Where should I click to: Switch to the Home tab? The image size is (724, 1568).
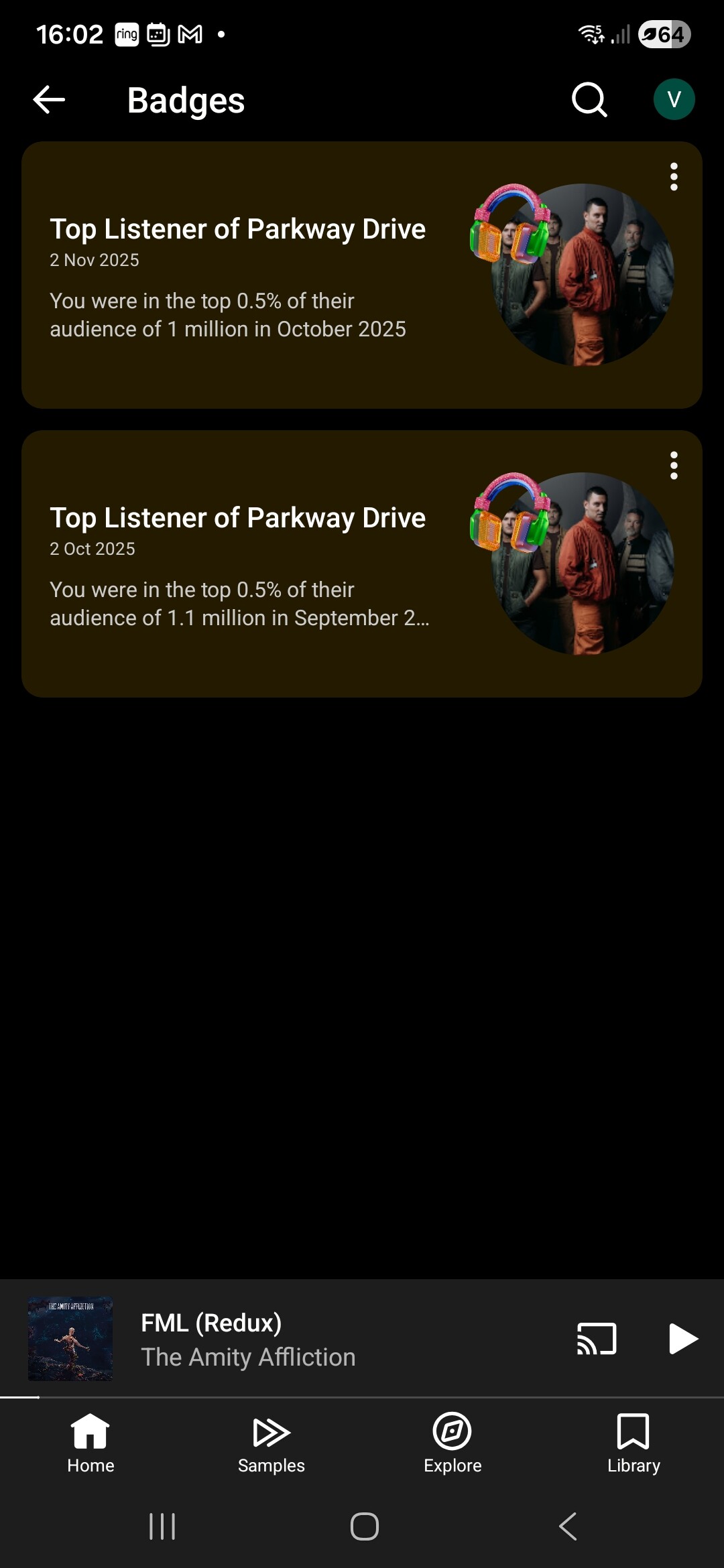[90, 1444]
